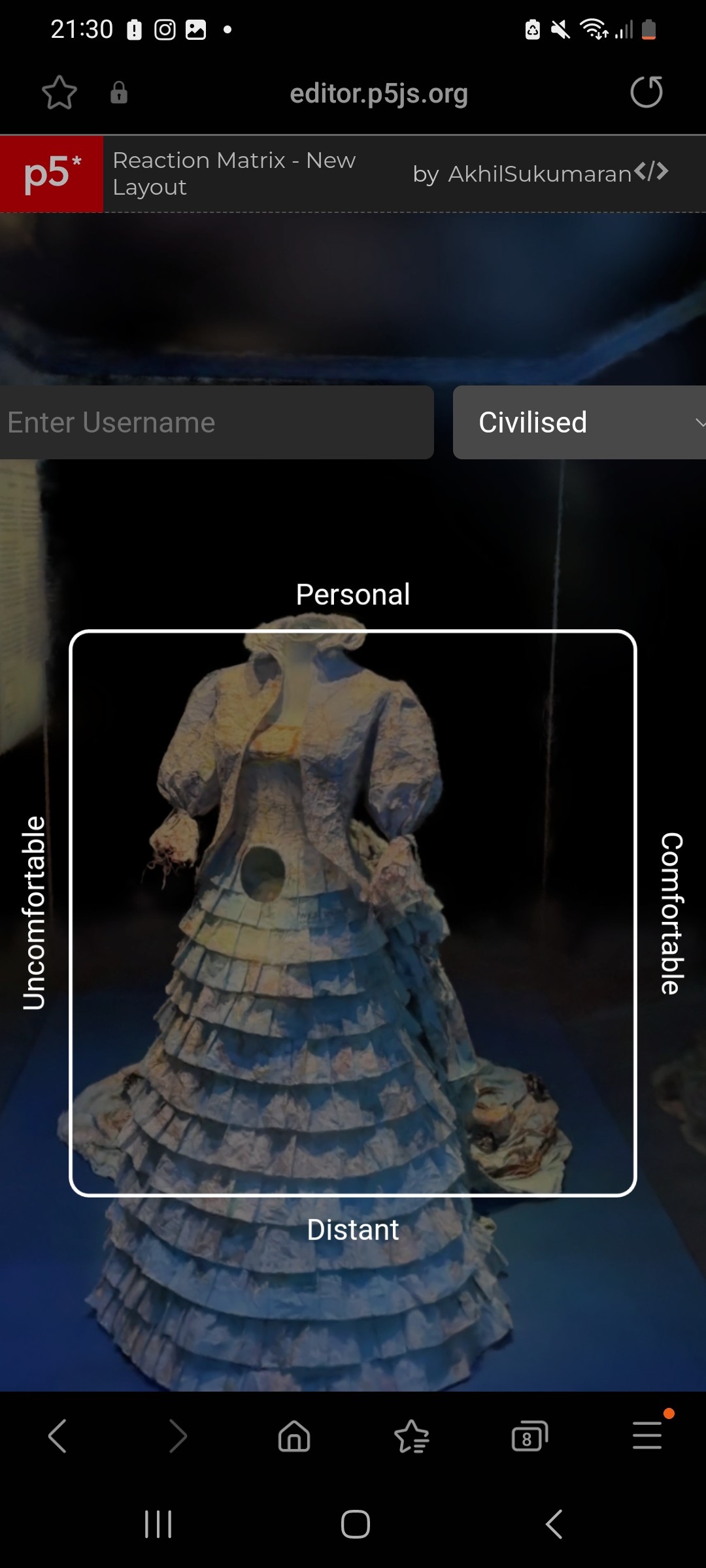Show recent apps
This screenshot has width=706, height=1568.
[158, 1524]
